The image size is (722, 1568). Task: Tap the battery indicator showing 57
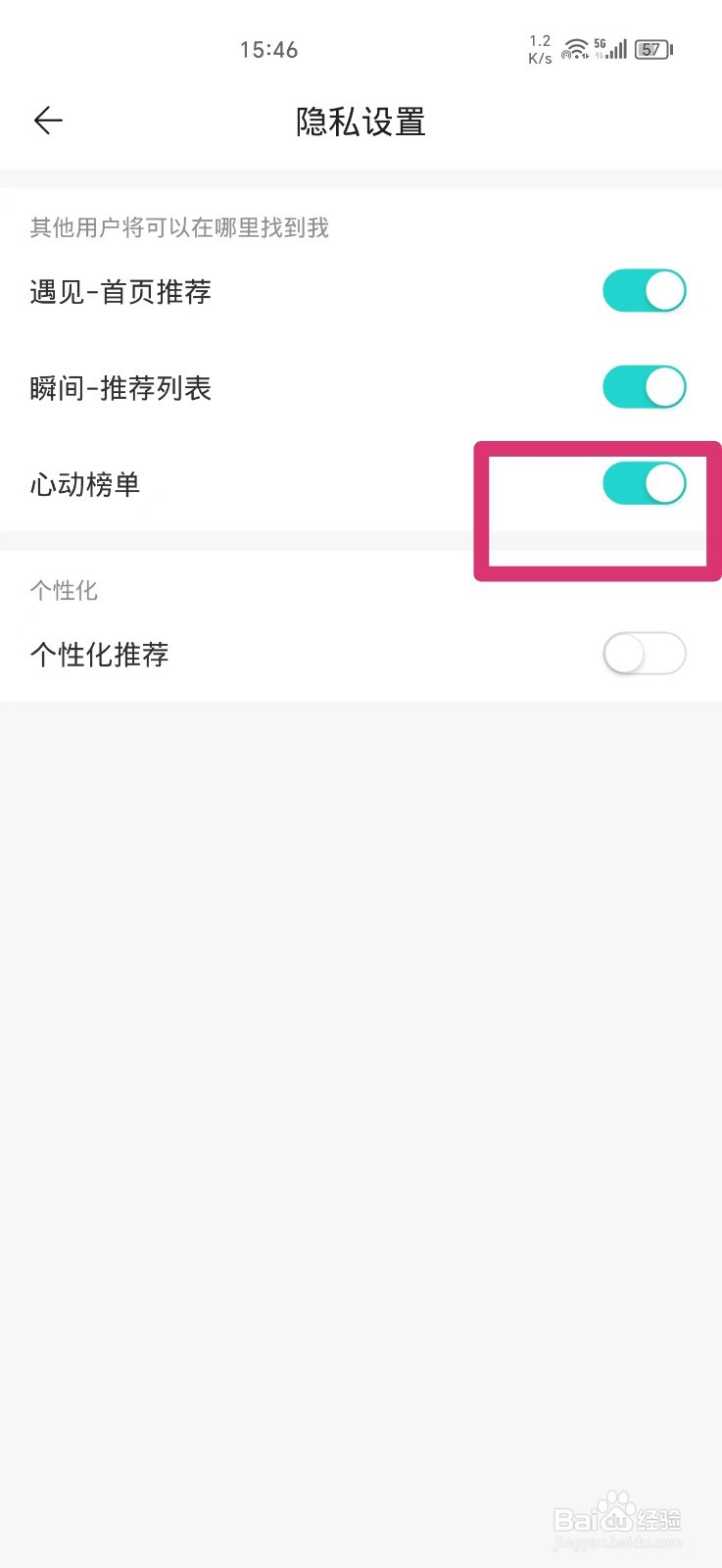(x=651, y=48)
